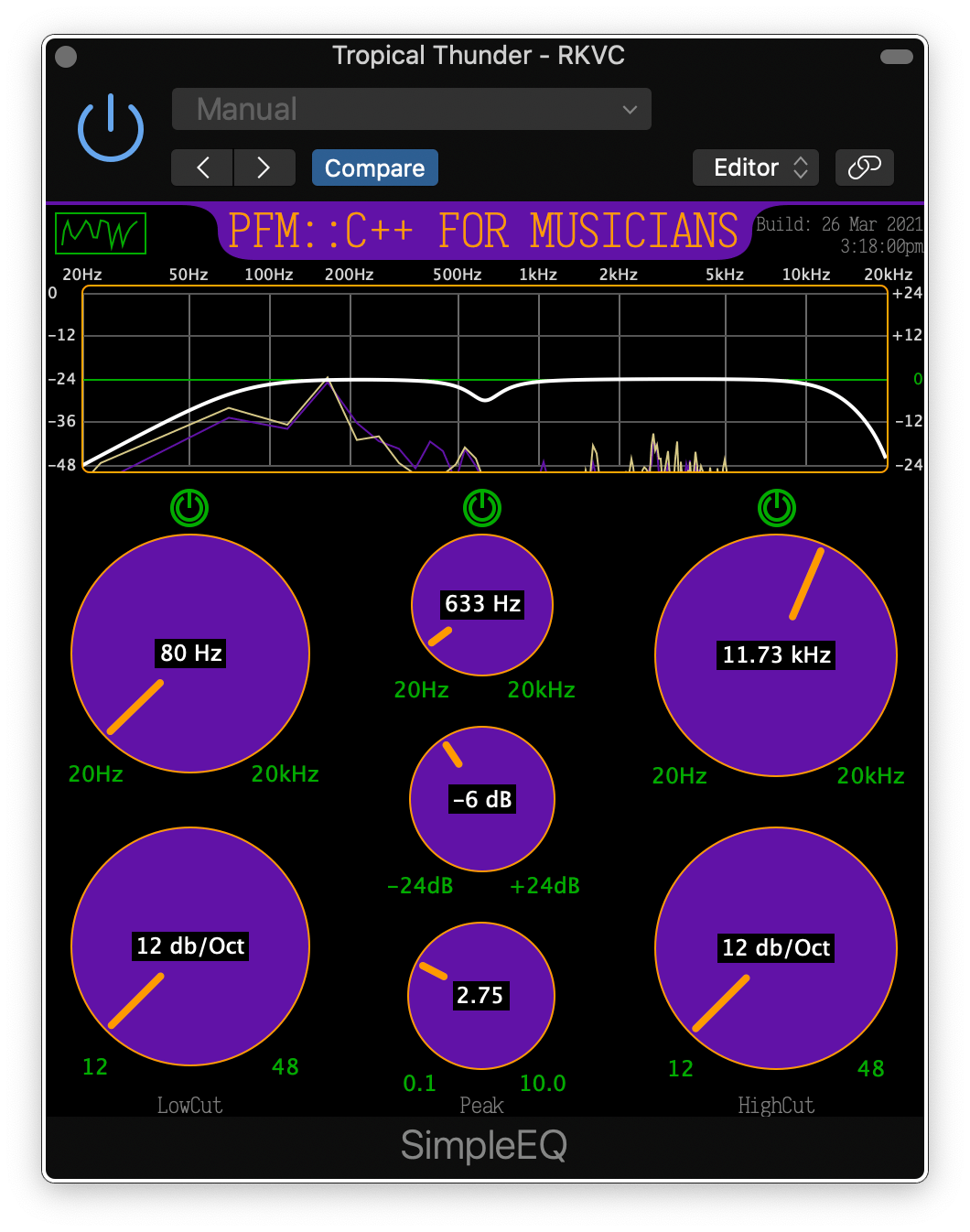Select the 11.73 kHz HighCut frequency knob
Screen dimensions: 970x1232
(x=776, y=655)
